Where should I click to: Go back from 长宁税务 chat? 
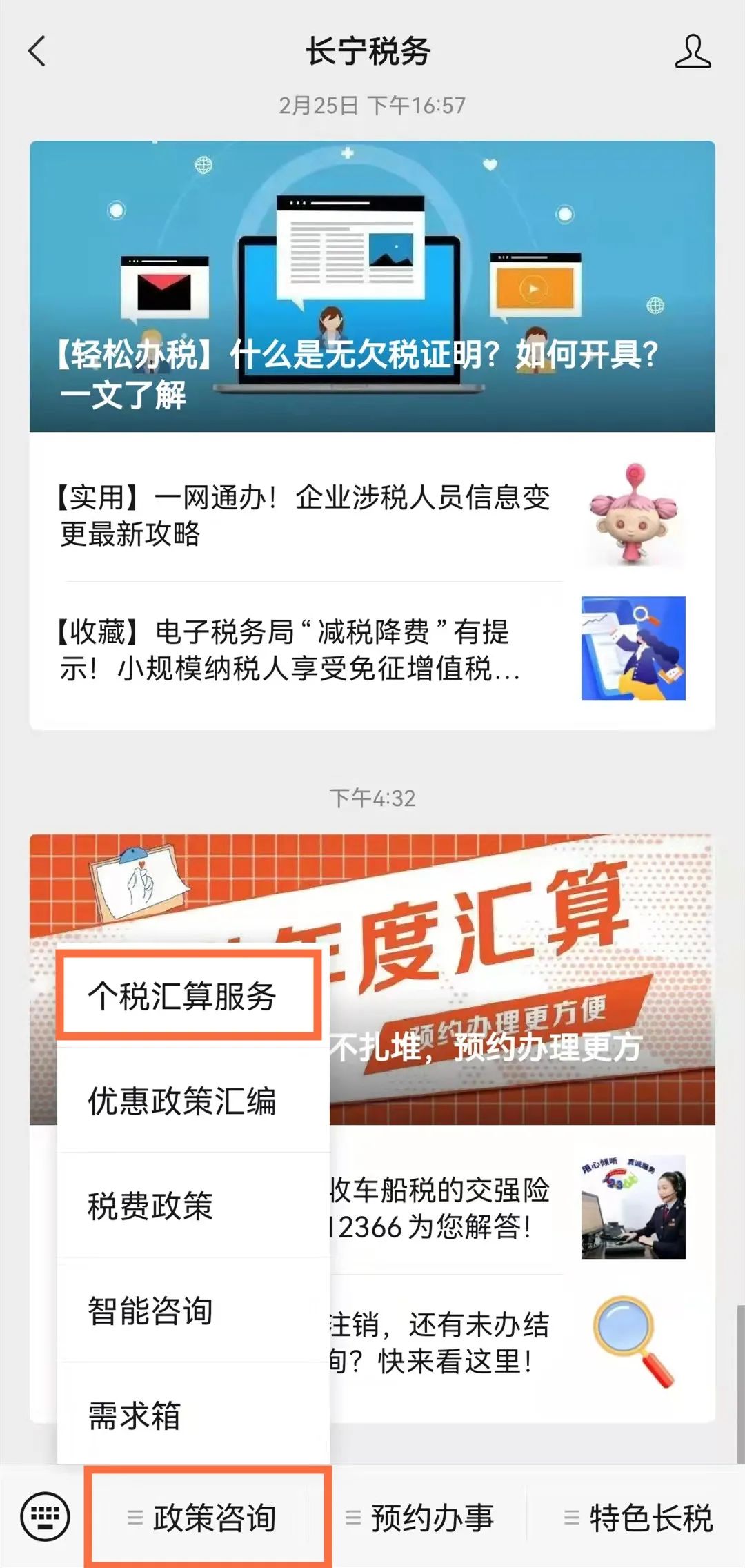click(37, 52)
